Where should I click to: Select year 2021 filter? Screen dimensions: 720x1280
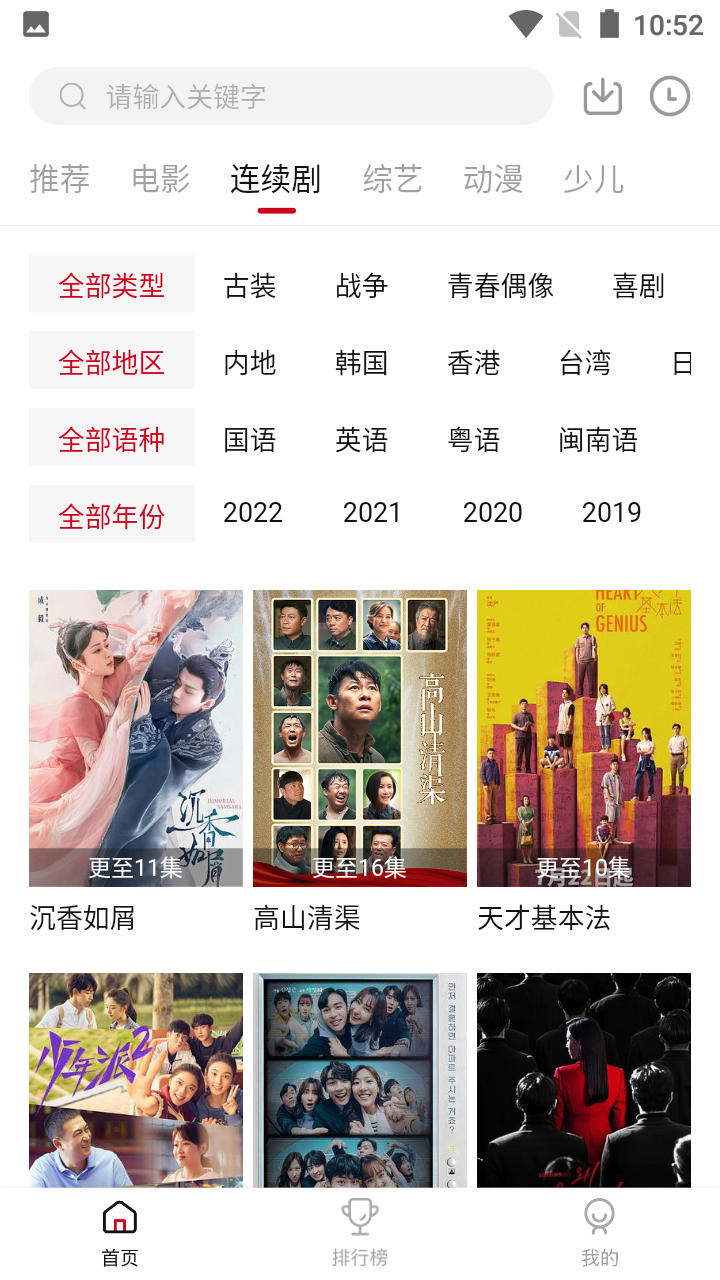[372, 513]
